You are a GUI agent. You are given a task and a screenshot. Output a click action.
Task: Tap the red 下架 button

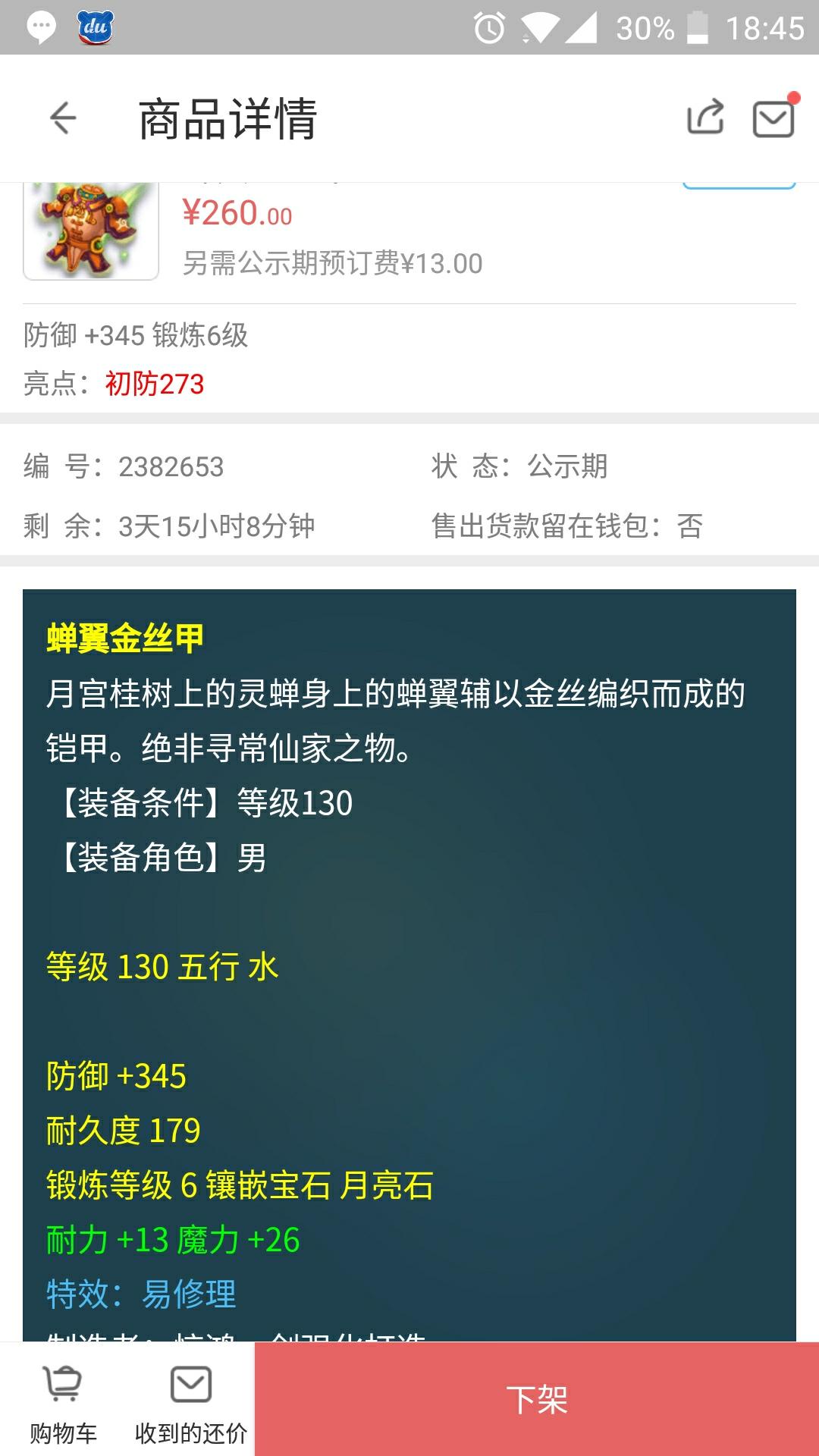537,1399
